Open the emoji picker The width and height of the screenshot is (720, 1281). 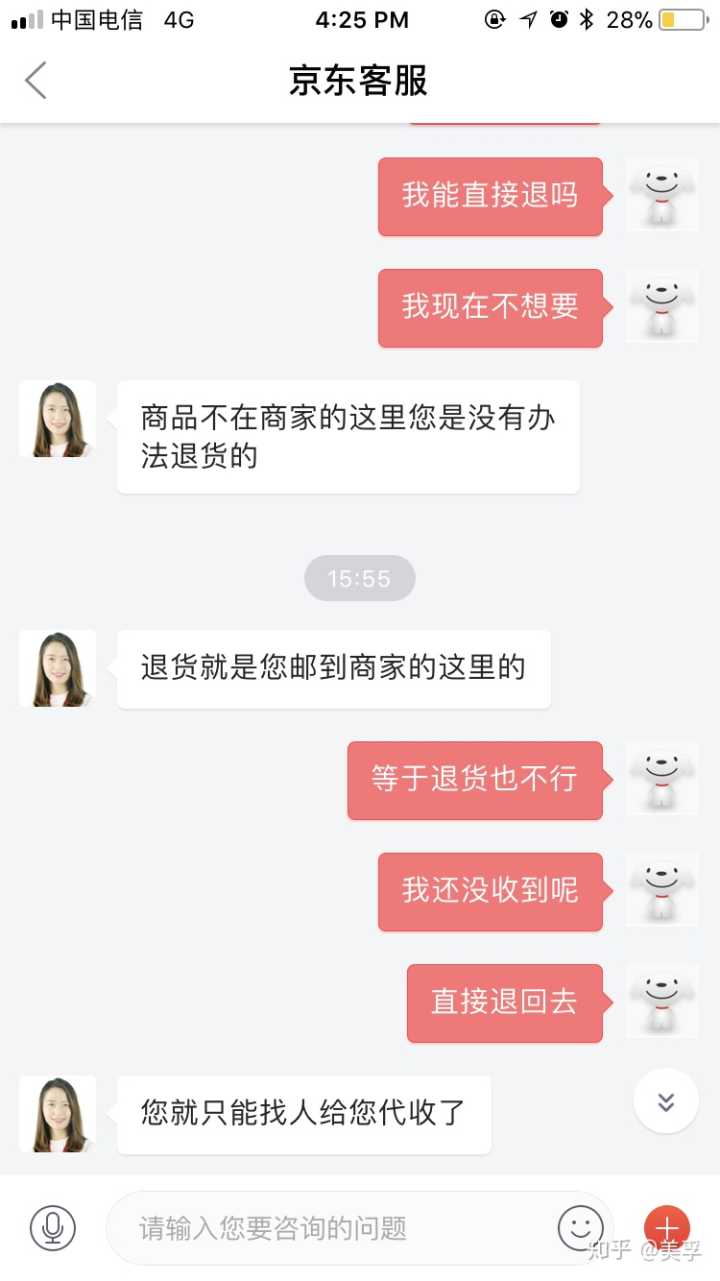pyautogui.click(x=581, y=1227)
